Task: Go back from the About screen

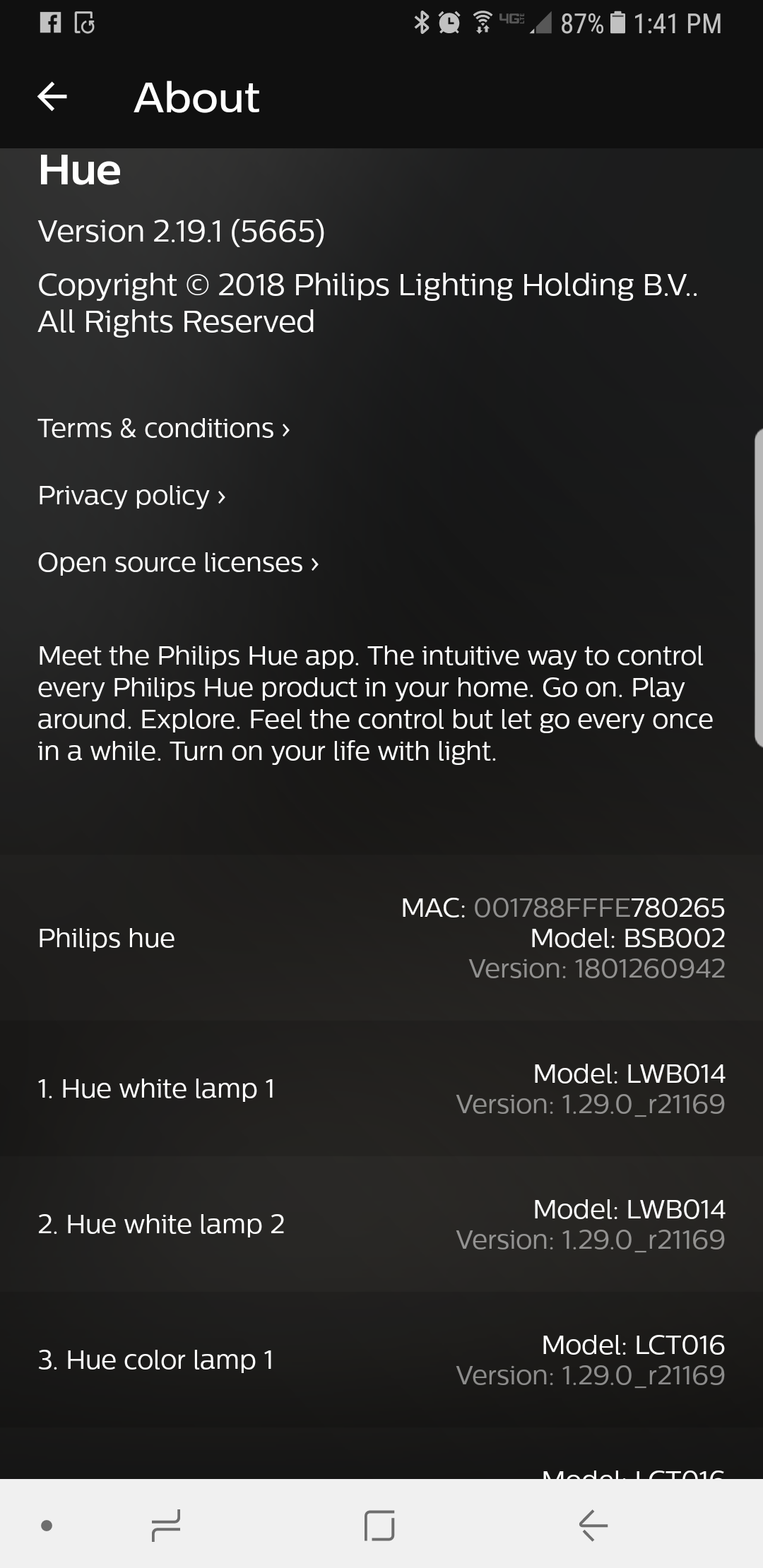Action: pos(52,97)
